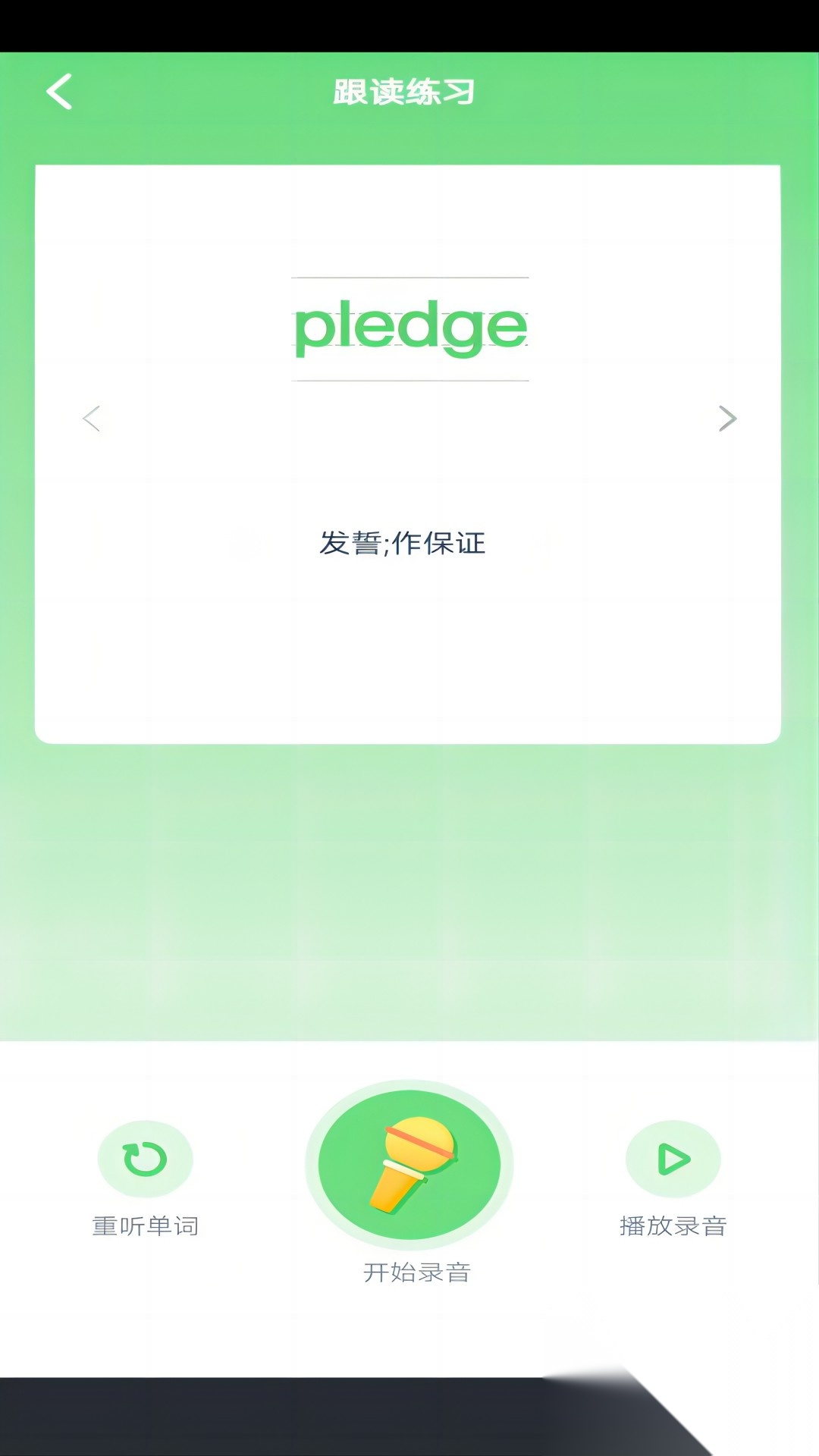Tap the left-pointing navigation arrow in the header
819x1456 pixels.
tap(59, 91)
